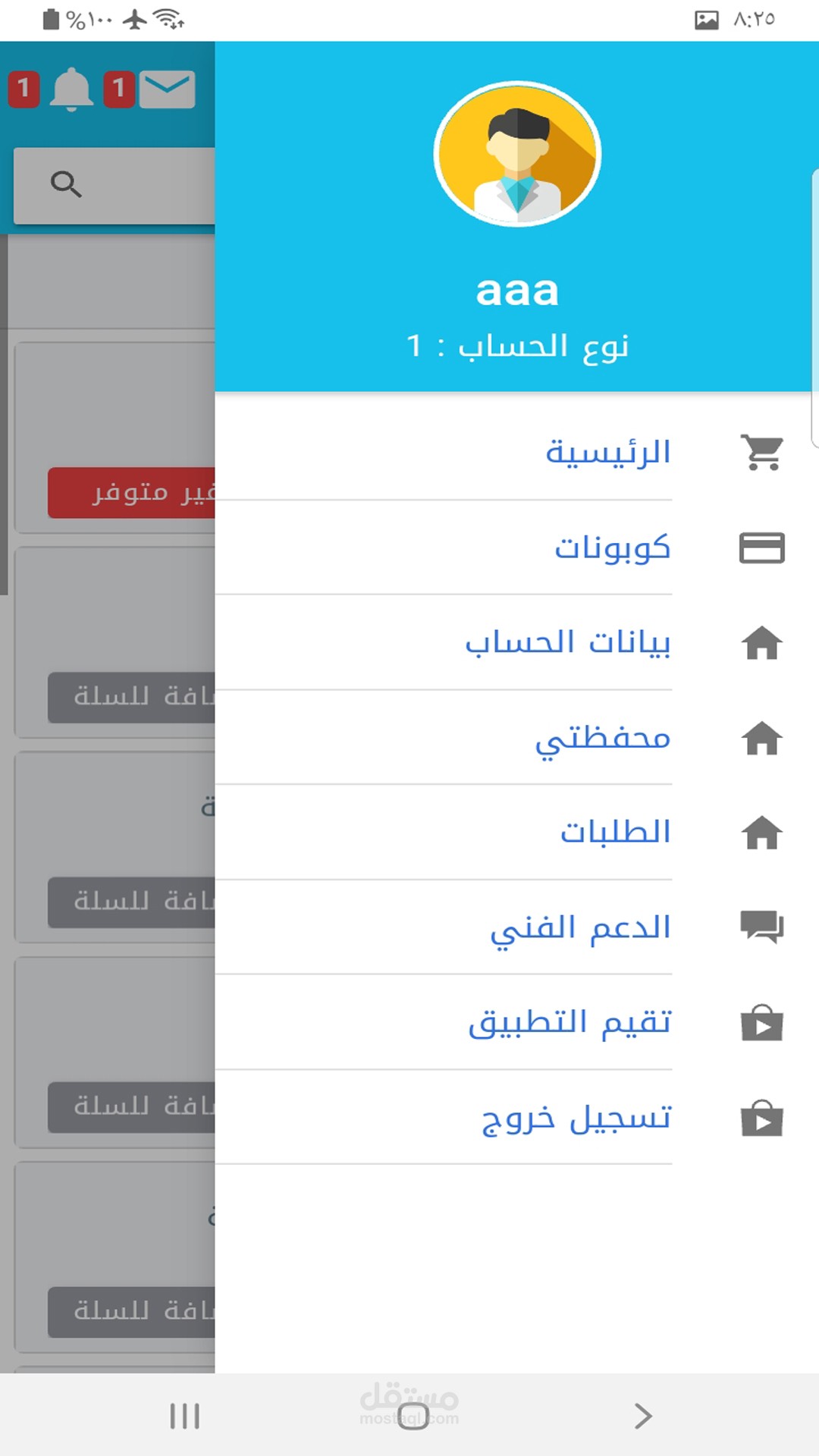Tap تسجيل خروج to log out
This screenshot has height=1456, width=819.
[x=576, y=1119]
